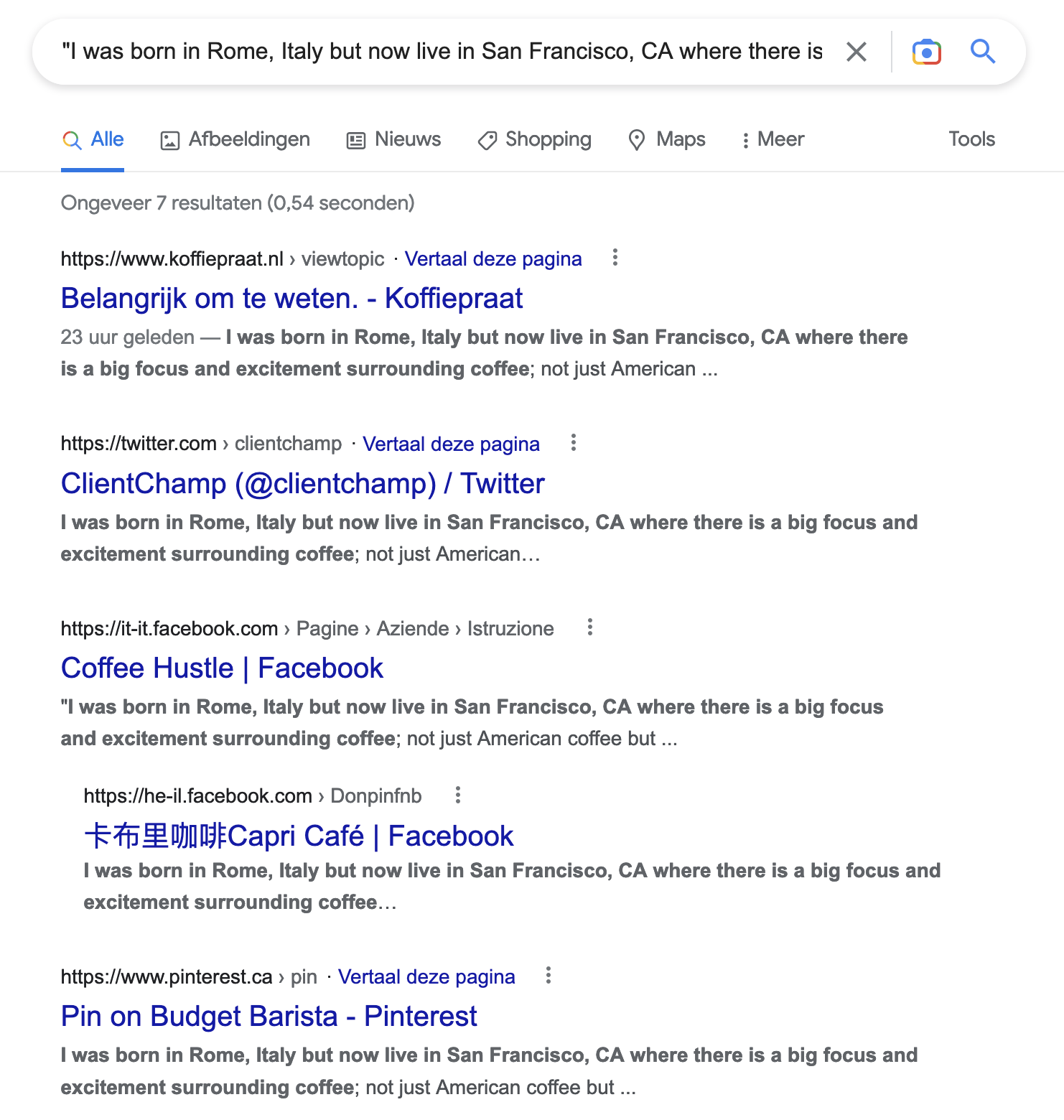Open the Capri Café Facebook result
Viewport: 1064px width, 1120px height.
[298, 836]
